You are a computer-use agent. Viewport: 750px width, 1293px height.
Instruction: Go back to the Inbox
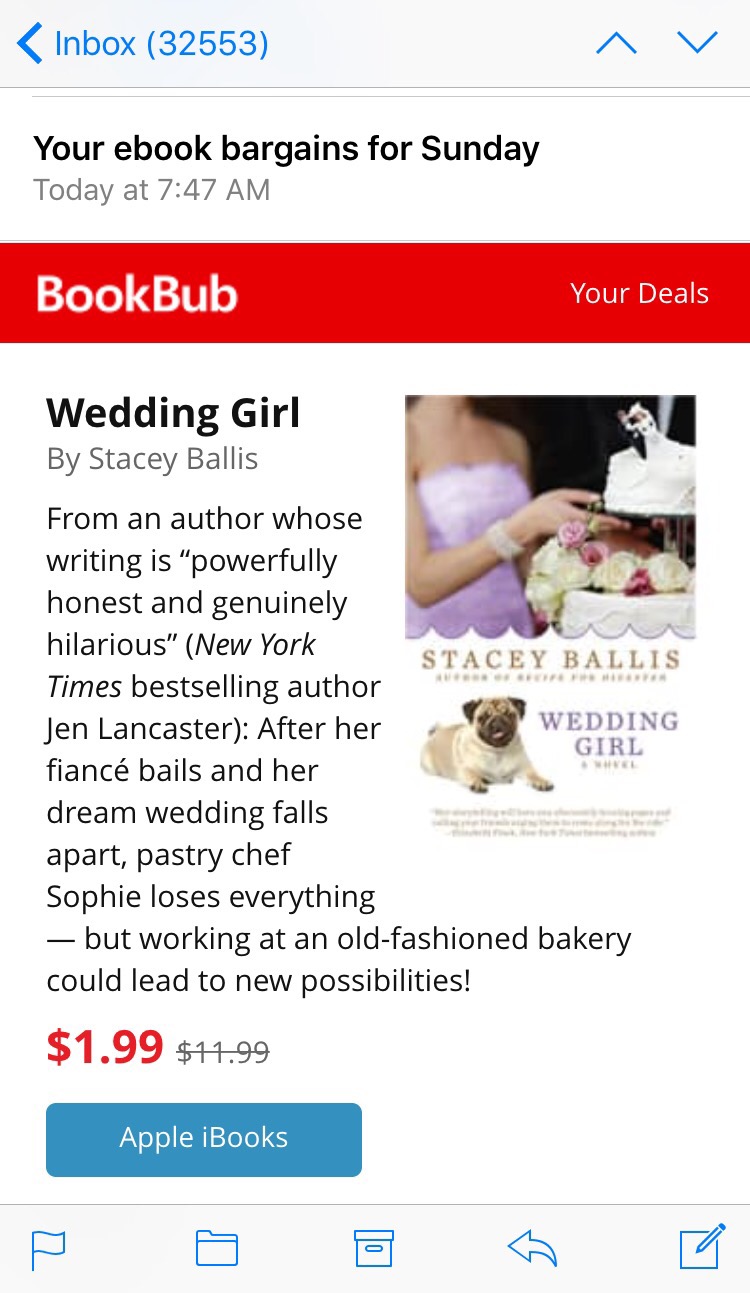[143, 44]
